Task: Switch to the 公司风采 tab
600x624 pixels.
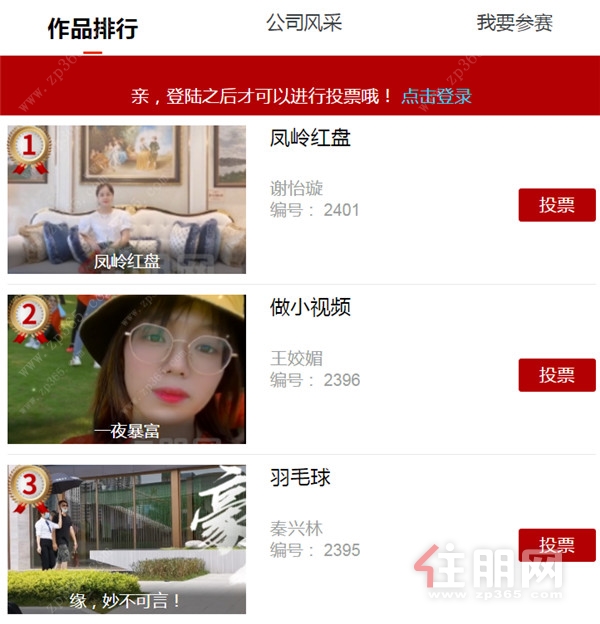Action: 304,23
